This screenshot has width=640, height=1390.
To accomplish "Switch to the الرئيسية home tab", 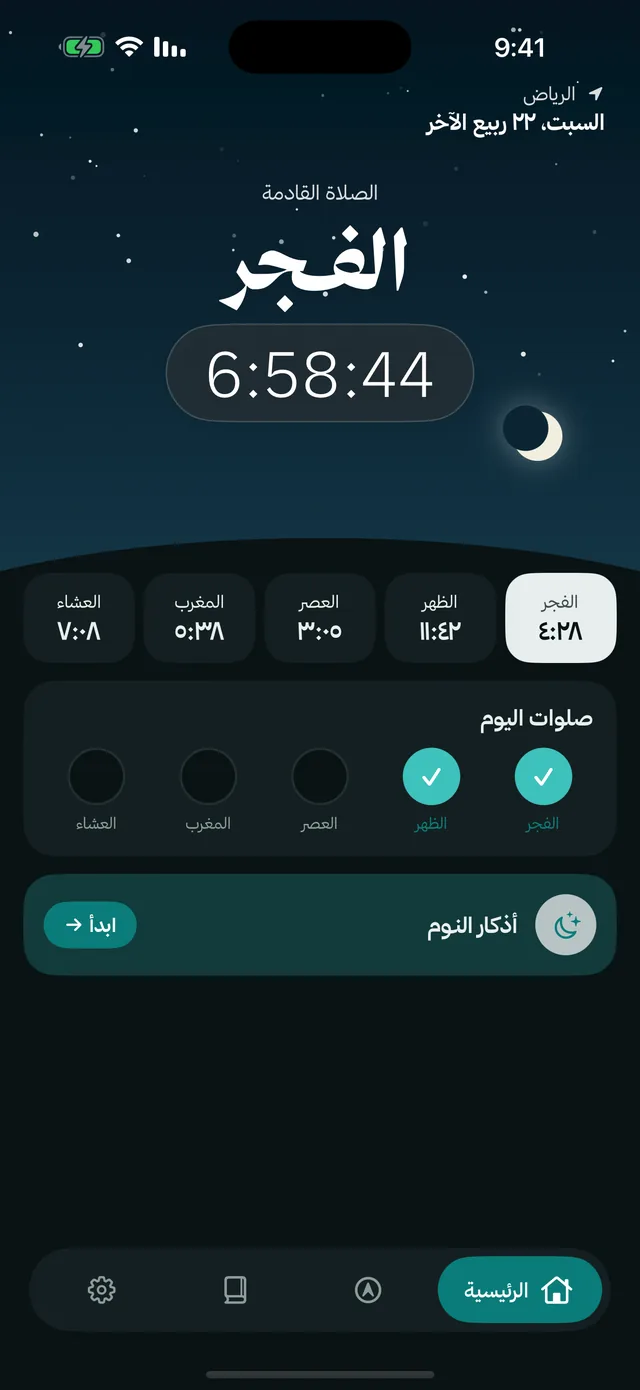I will point(520,1290).
